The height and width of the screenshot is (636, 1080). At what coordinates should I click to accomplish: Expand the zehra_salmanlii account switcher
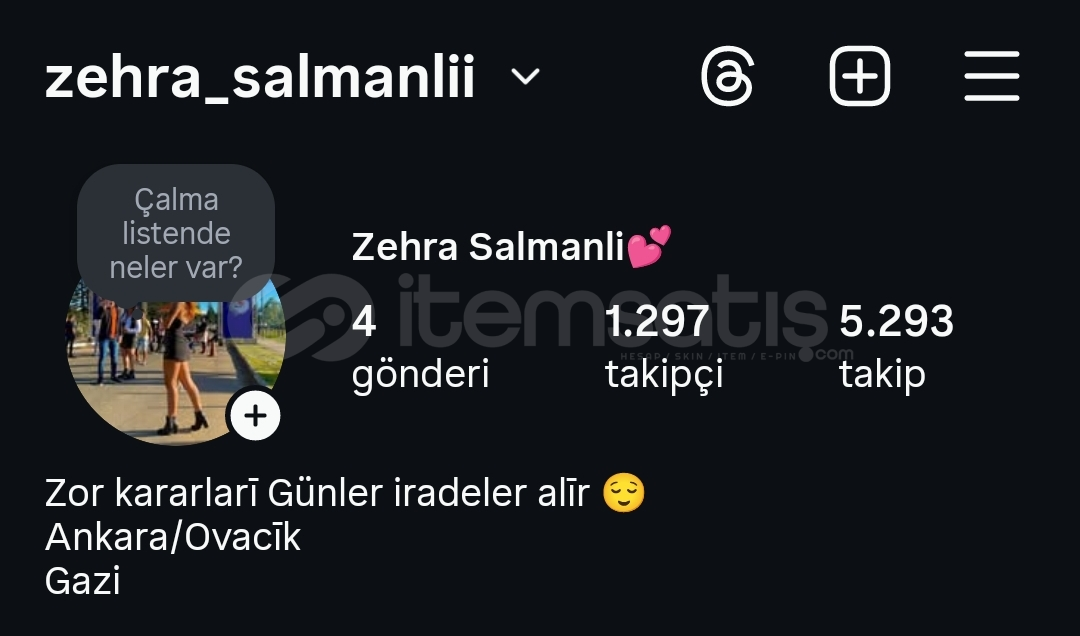[525, 78]
